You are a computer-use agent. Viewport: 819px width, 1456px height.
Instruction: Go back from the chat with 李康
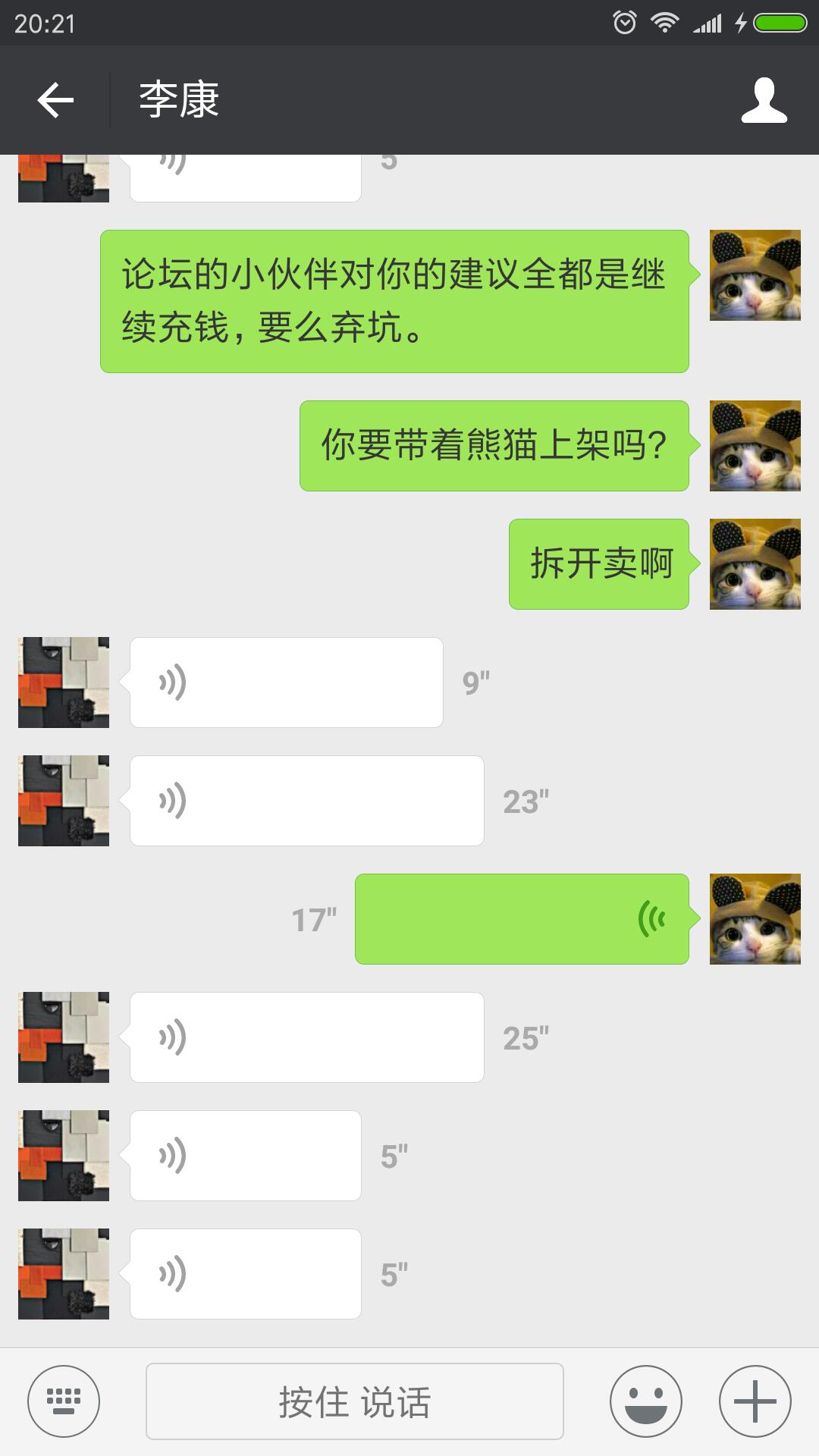(x=55, y=100)
